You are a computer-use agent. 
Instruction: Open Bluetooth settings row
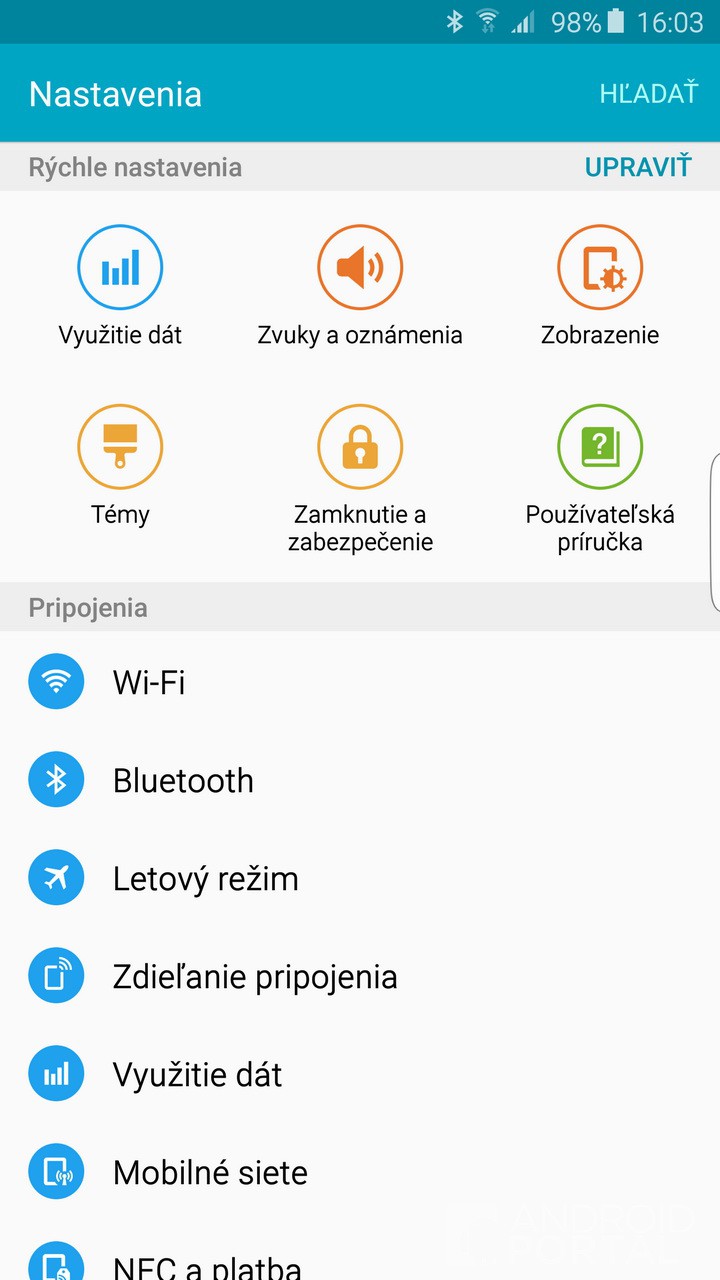(360, 781)
